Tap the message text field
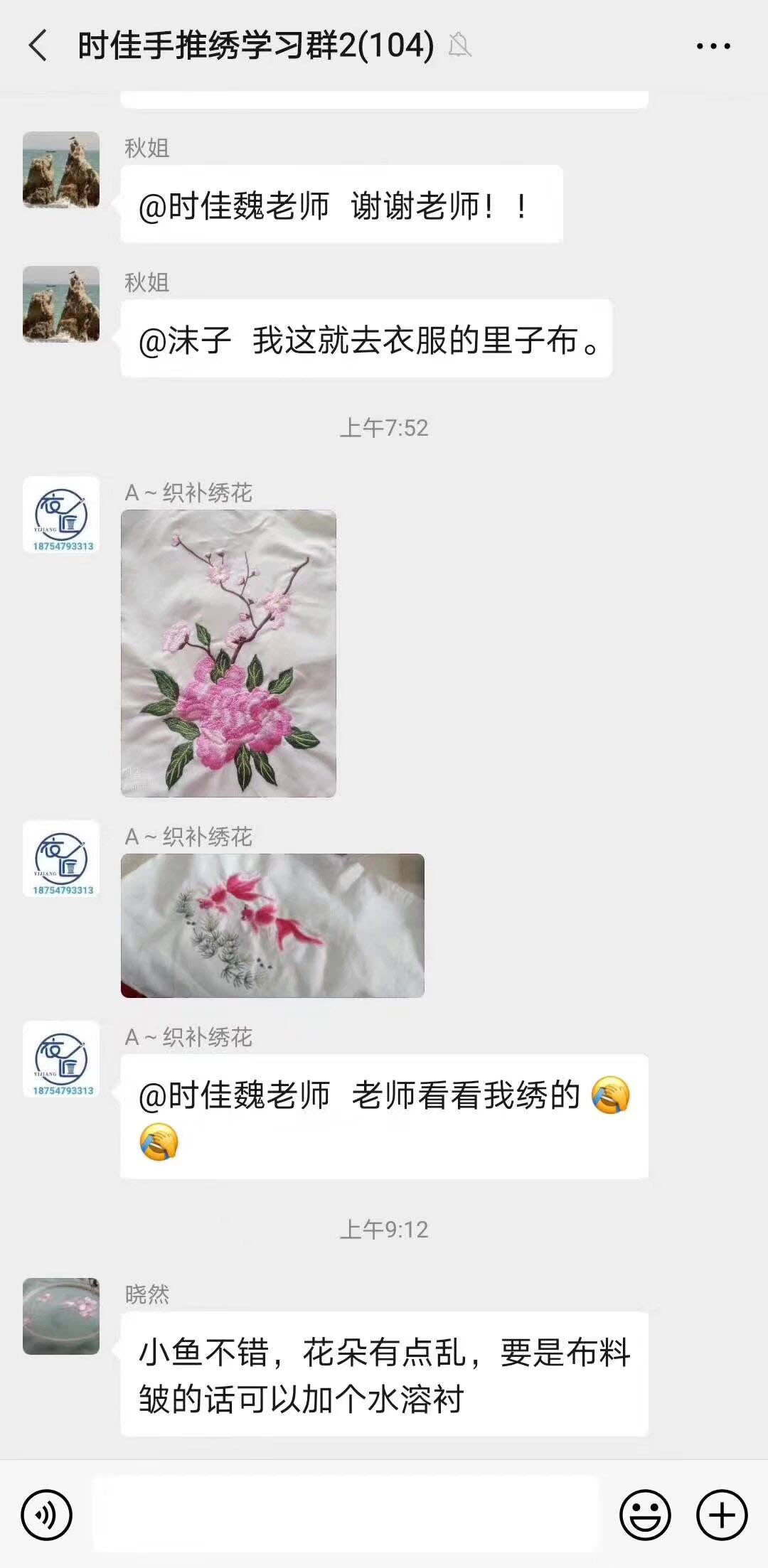Viewport: 768px width, 1568px height. (x=346, y=1515)
